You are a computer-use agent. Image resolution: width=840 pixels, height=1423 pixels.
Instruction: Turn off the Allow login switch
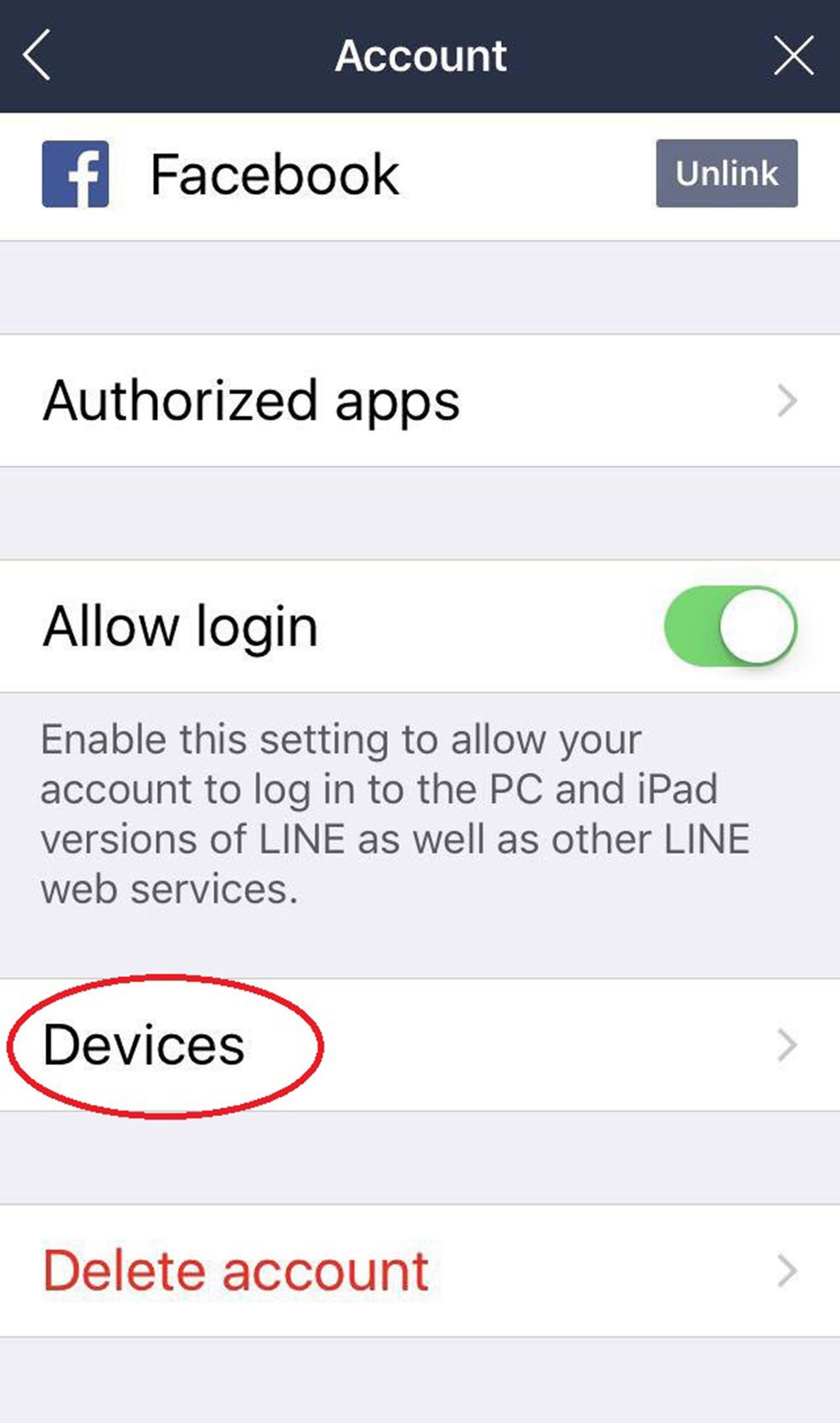click(x=731, y=627)
